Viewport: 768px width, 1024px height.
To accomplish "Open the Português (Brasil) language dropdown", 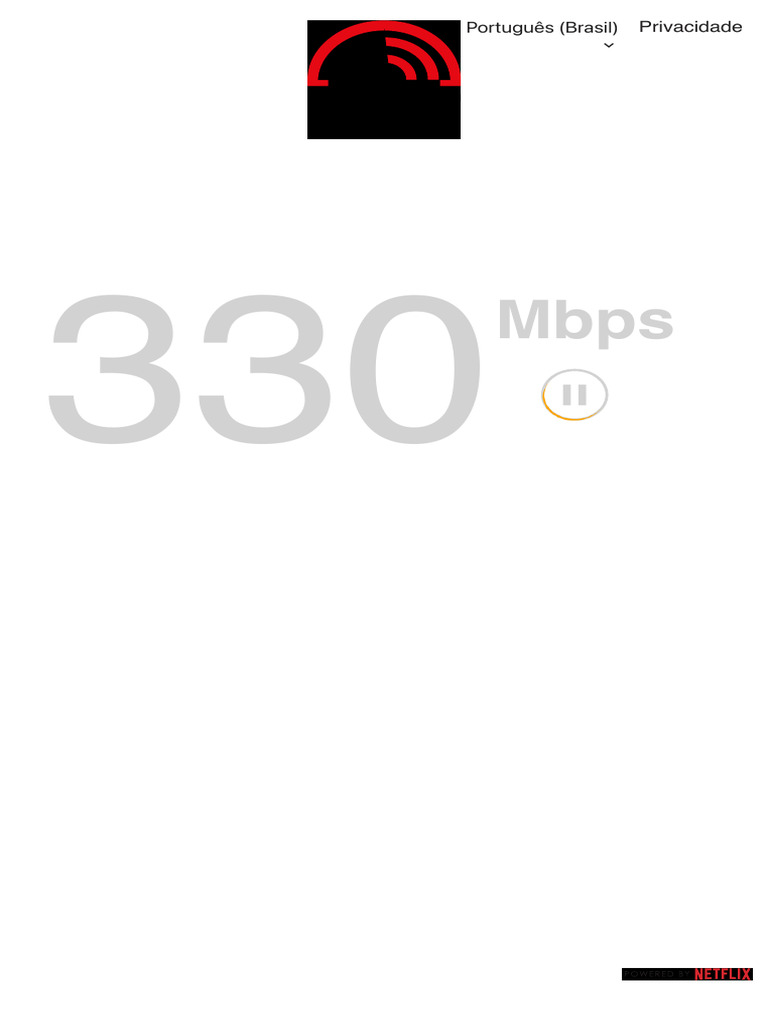I will (x=542, y=29).
